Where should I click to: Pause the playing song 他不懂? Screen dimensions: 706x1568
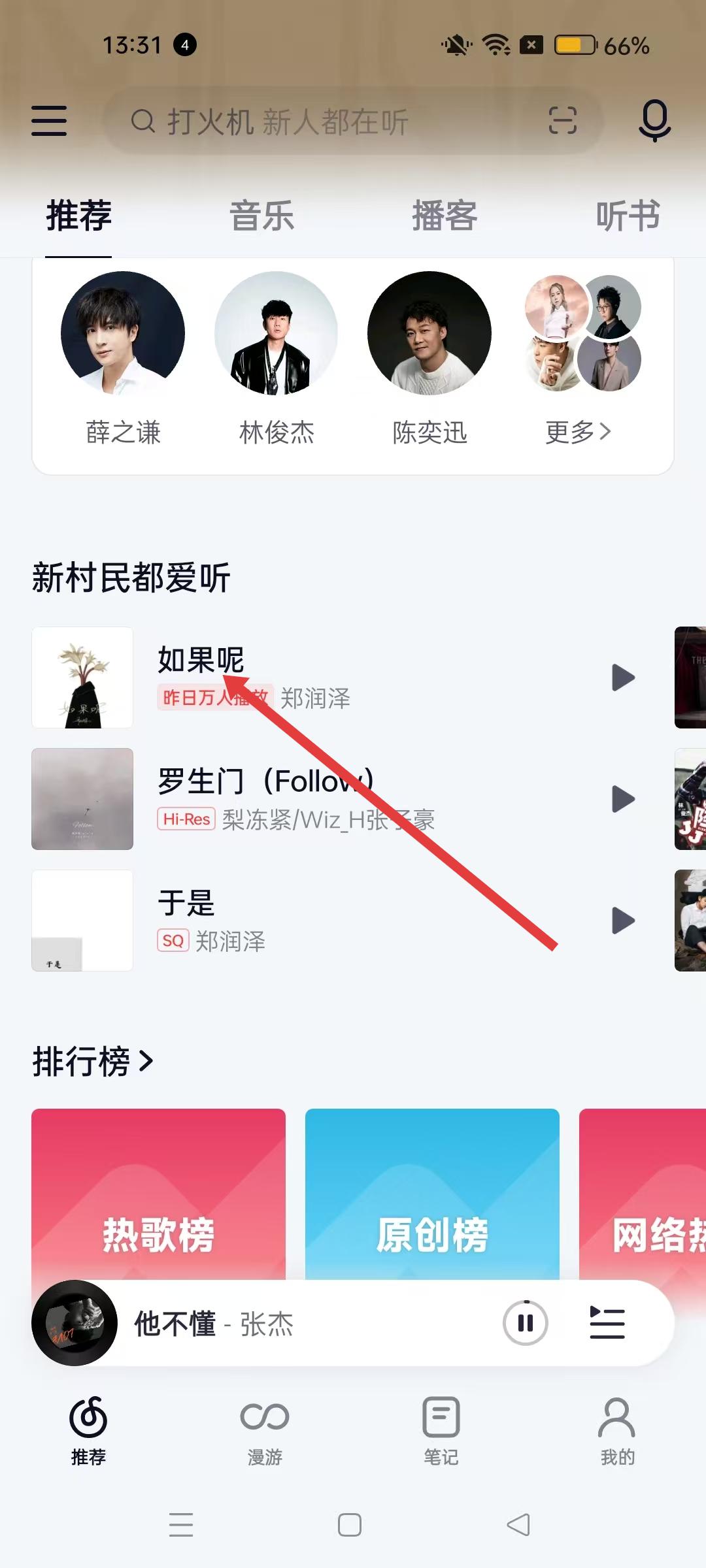pyautogui.click(x=525, y=1323)
